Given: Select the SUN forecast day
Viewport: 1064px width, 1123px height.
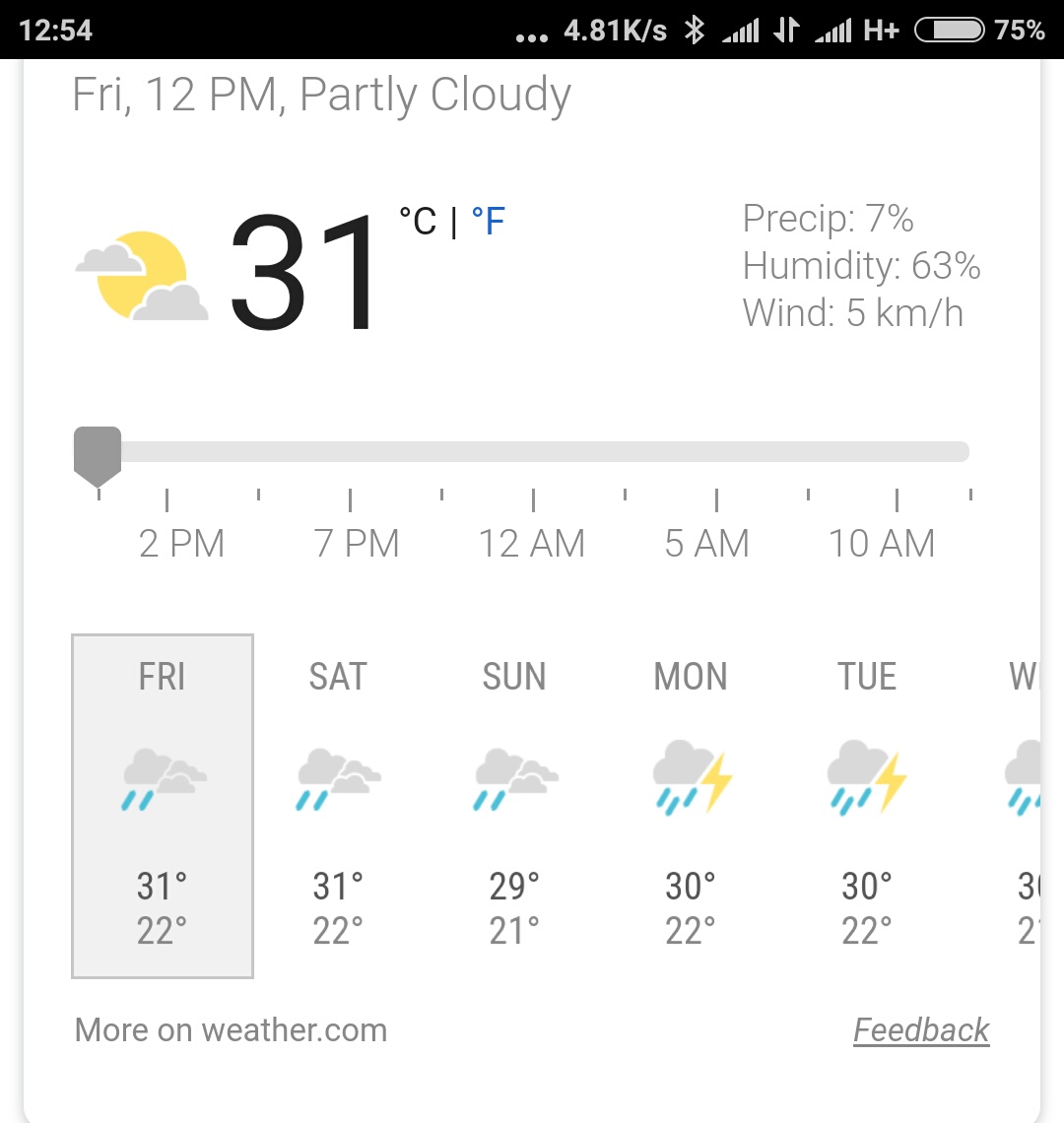Looking at the screenshot, I should tap(514, 806).
